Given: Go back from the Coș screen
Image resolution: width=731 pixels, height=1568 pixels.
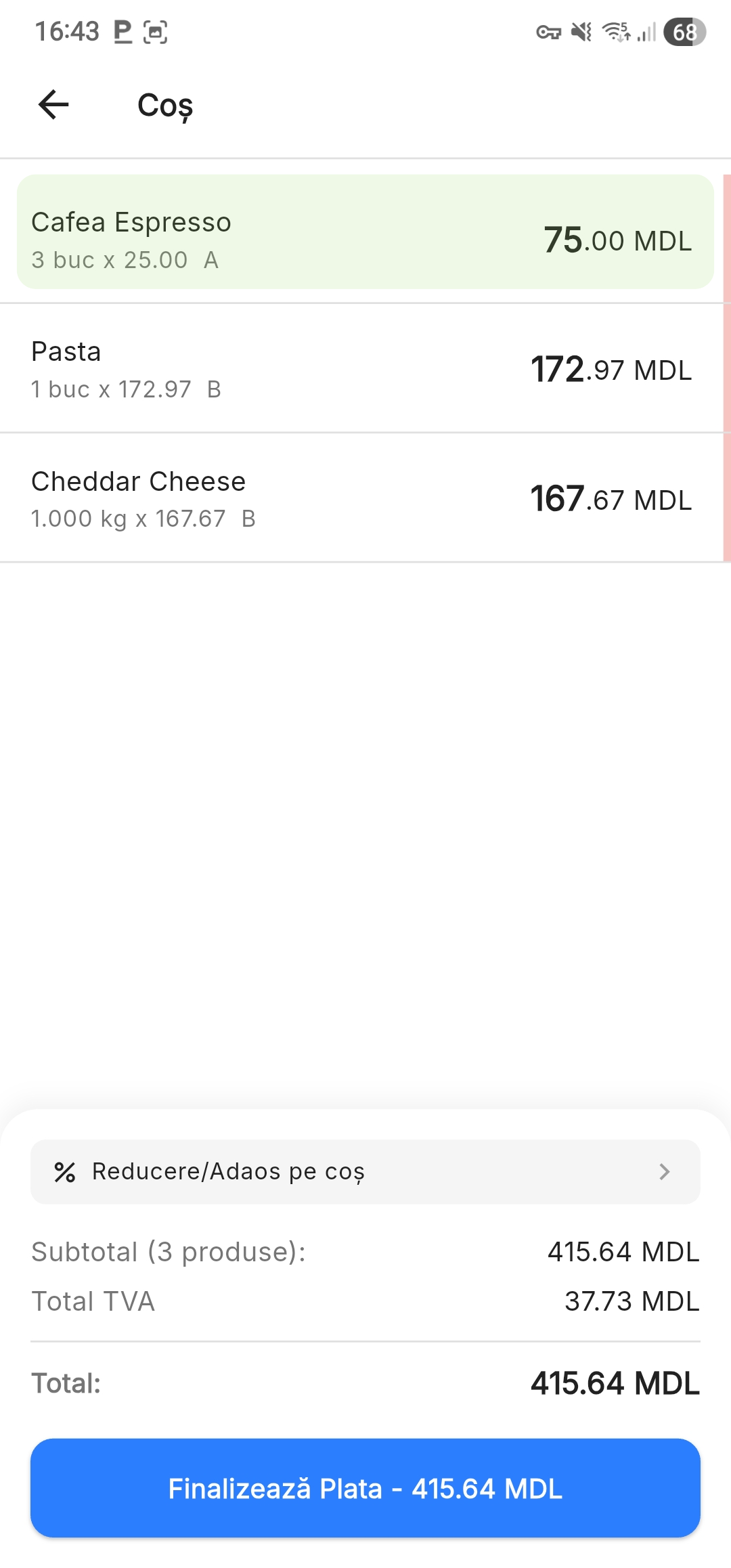Looking at the screenshot, I should (53, 105).
